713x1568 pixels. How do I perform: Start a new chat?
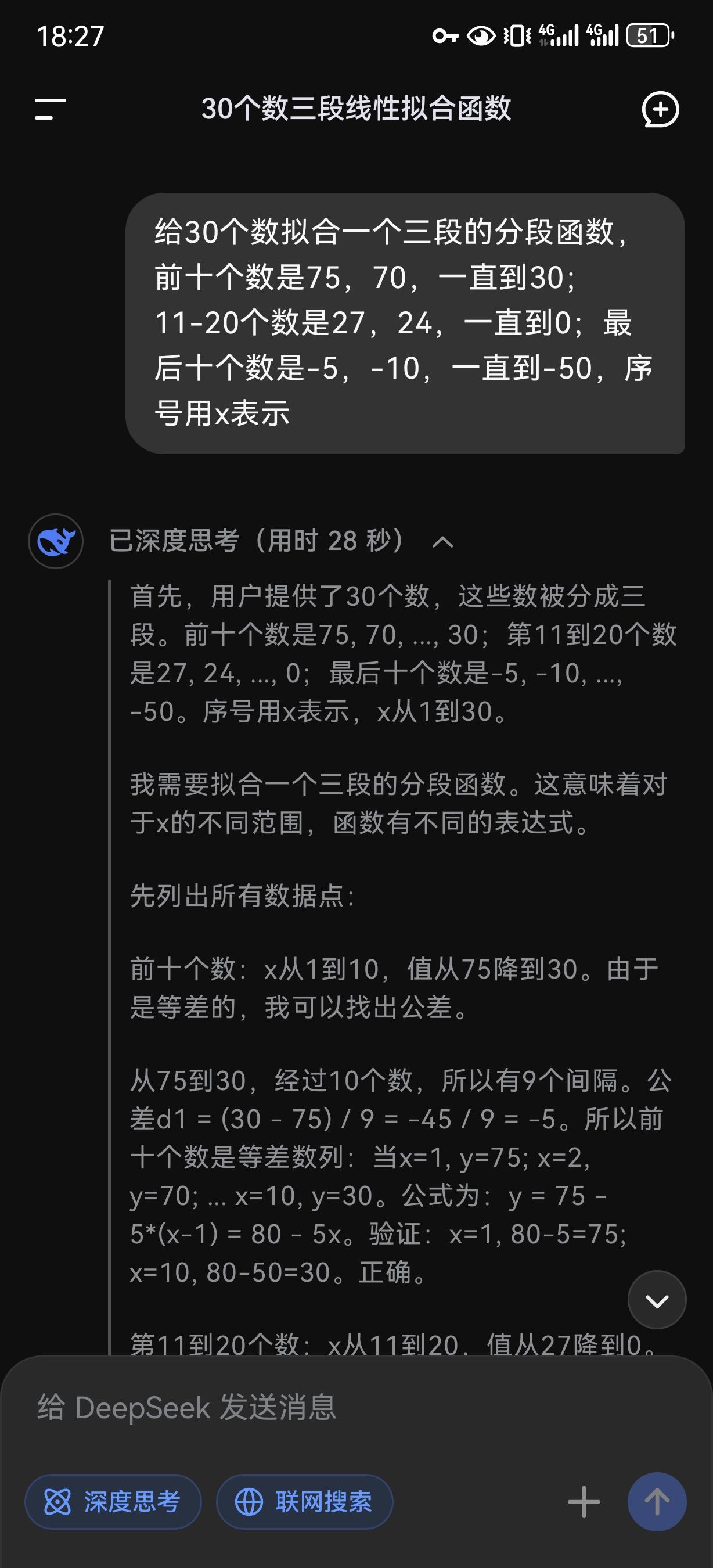pos(660,110)
